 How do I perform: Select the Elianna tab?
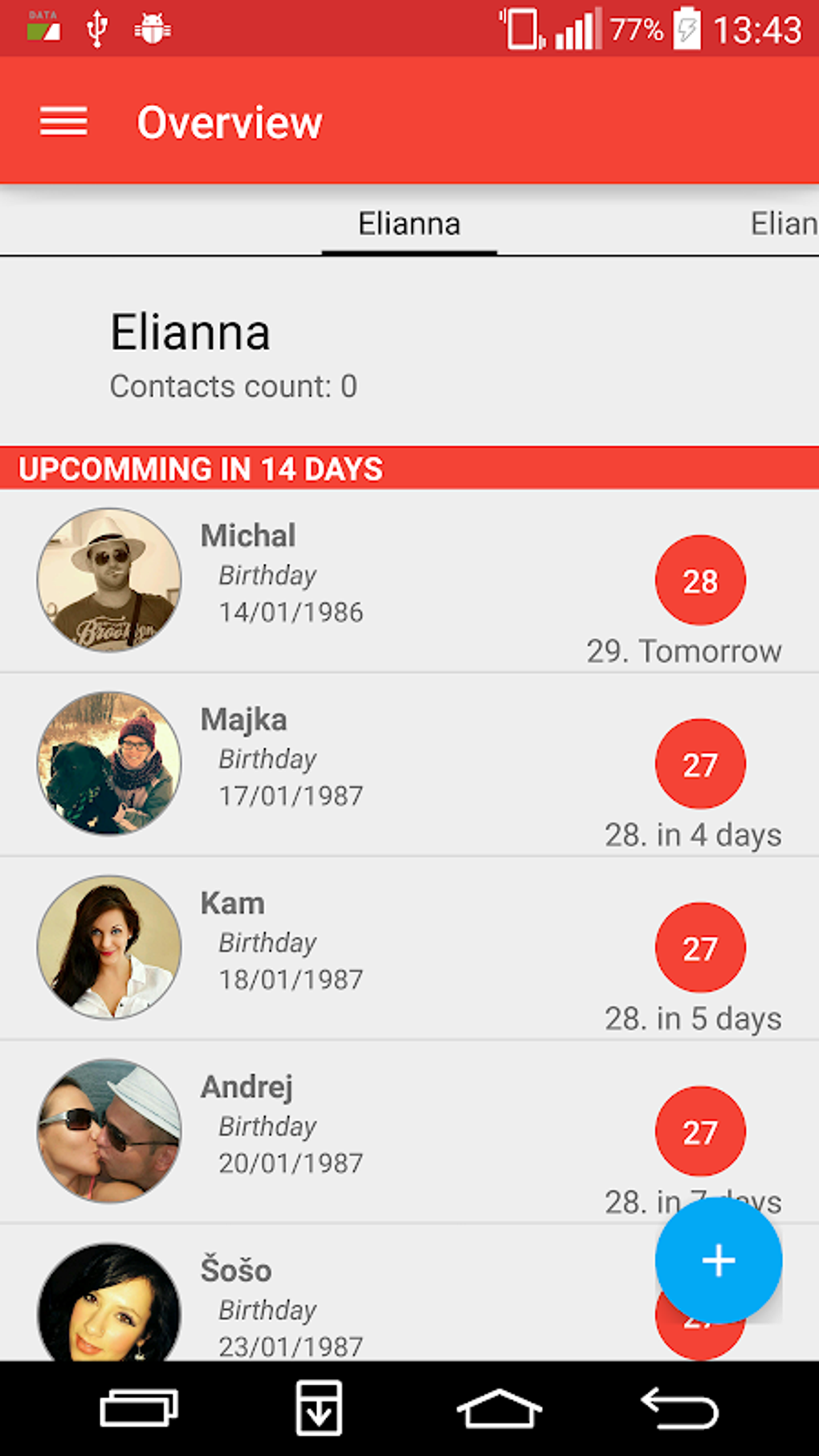tap(409, 224)
